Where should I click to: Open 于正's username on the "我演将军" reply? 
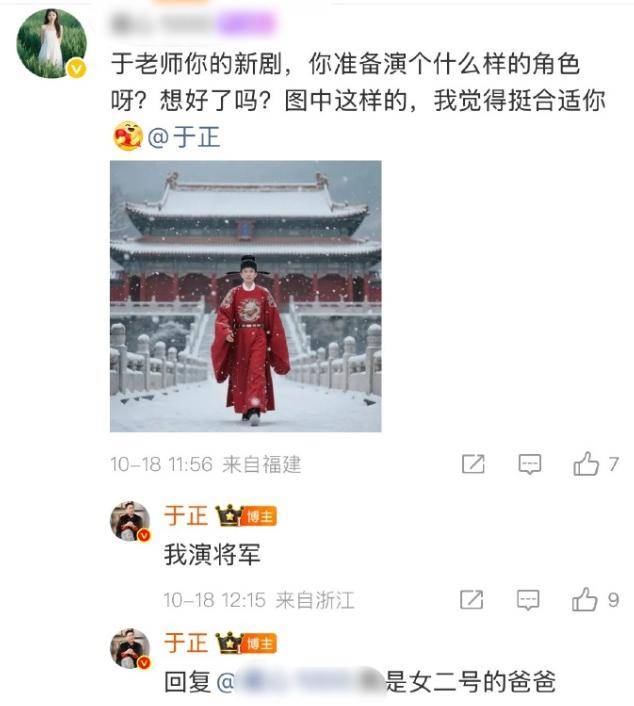186,516
